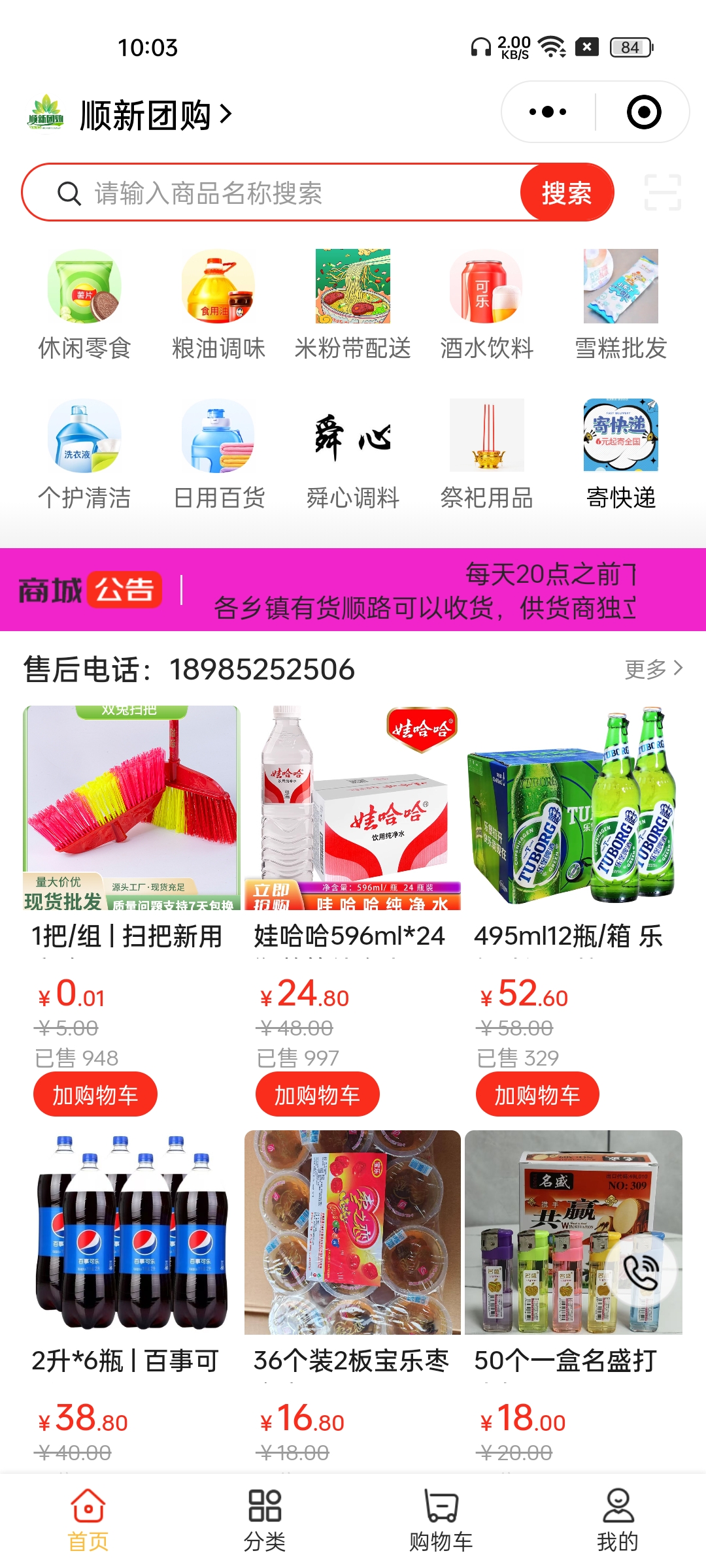Open the mini program more-options menu

click(548, 112)
